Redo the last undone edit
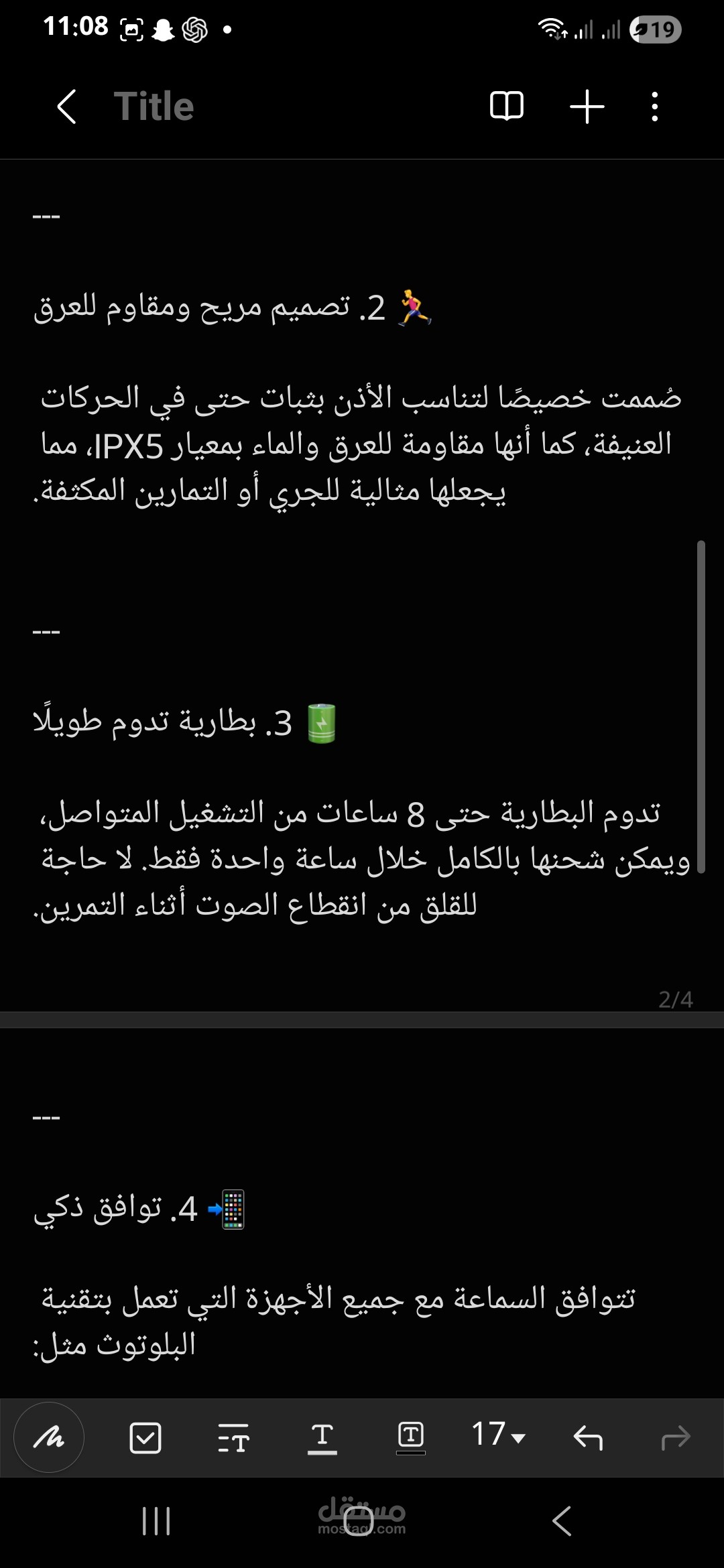The width and height of the screenshot is (724, 1568). 675,1437
